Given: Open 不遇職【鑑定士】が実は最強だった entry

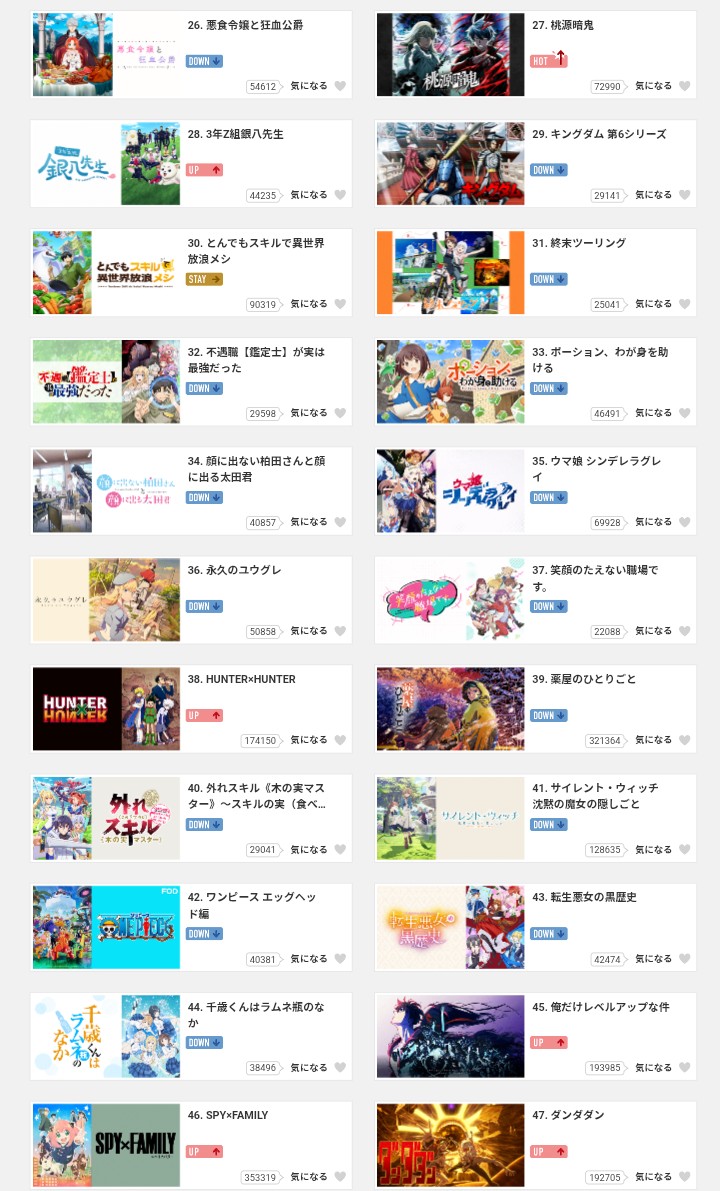Looking at the screenshot, I should click(x=255, y=360).
